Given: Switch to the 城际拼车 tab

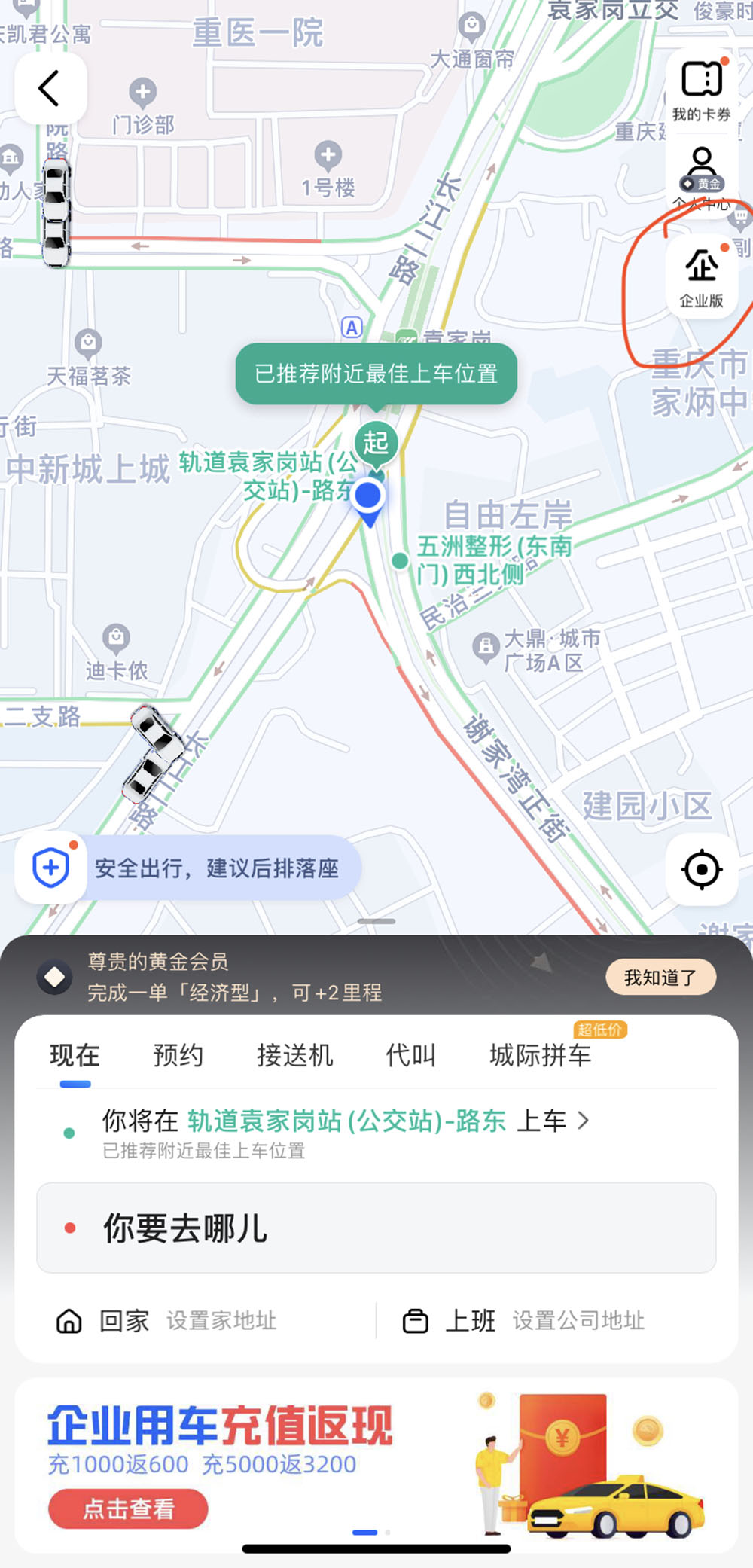Looking at the screenshot, I should (540, 1055).
